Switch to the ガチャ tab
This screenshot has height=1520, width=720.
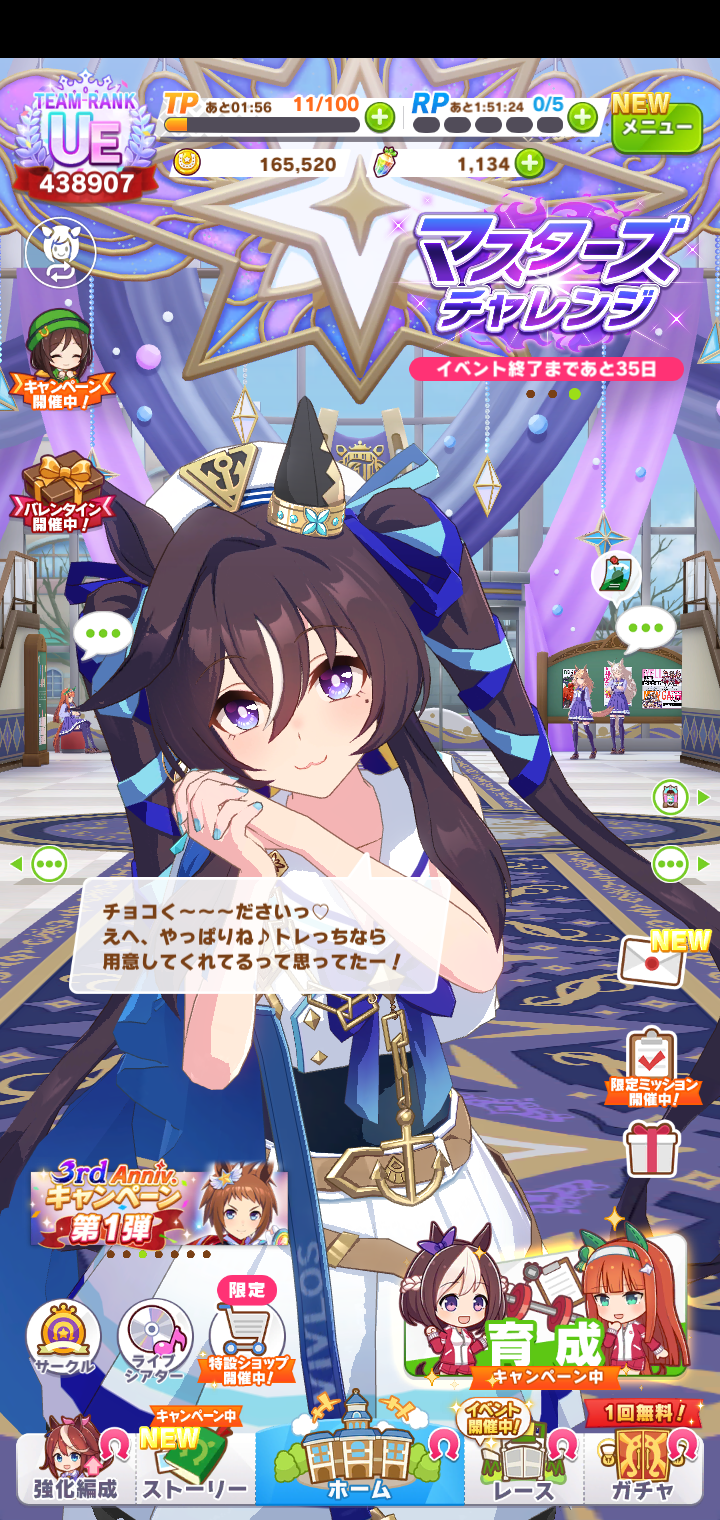click(643, 1468)
